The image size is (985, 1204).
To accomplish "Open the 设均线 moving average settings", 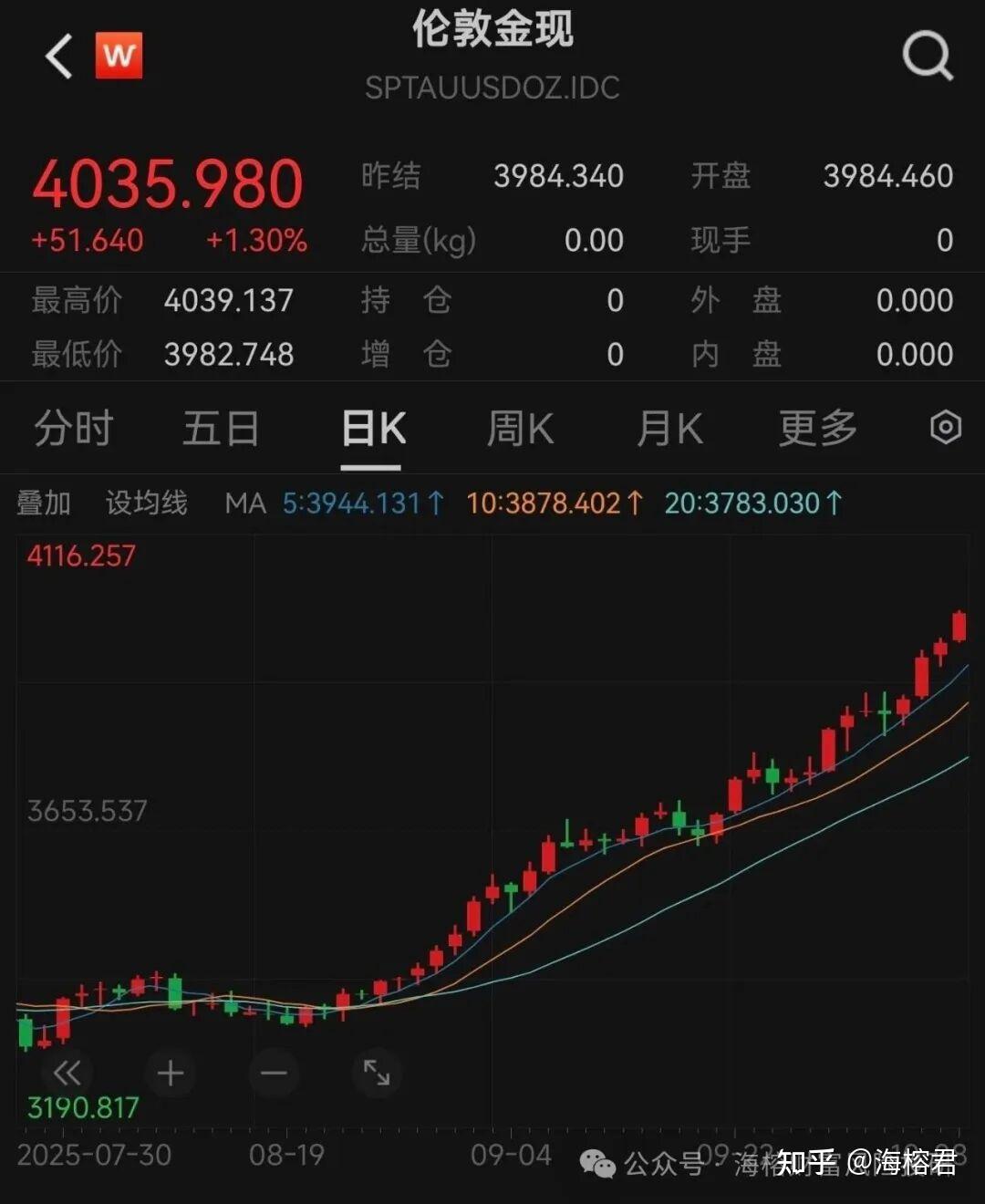I will pyautogui.click(x=146, y=503).
